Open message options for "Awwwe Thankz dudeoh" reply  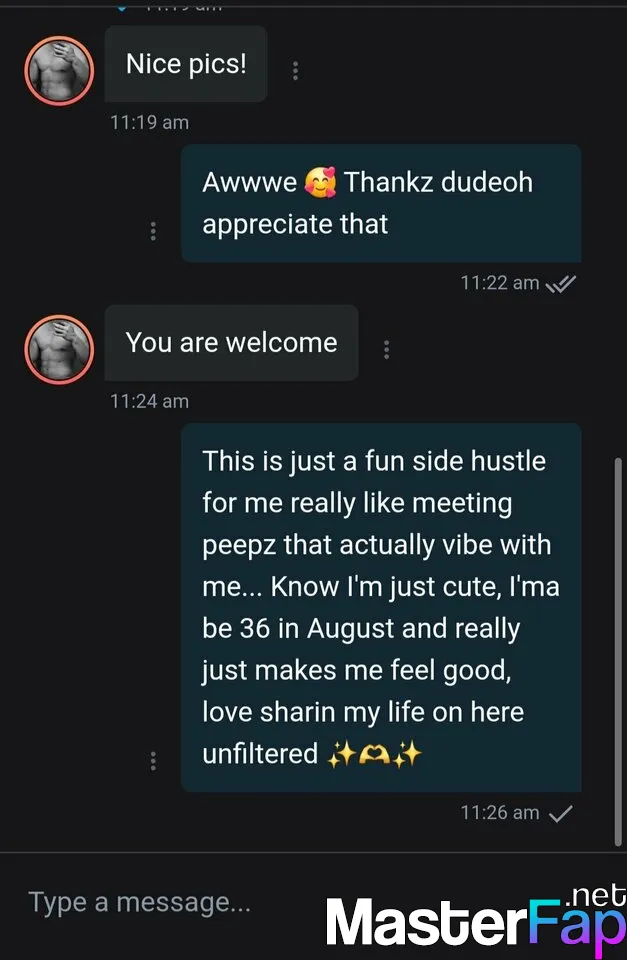point(153,231)
